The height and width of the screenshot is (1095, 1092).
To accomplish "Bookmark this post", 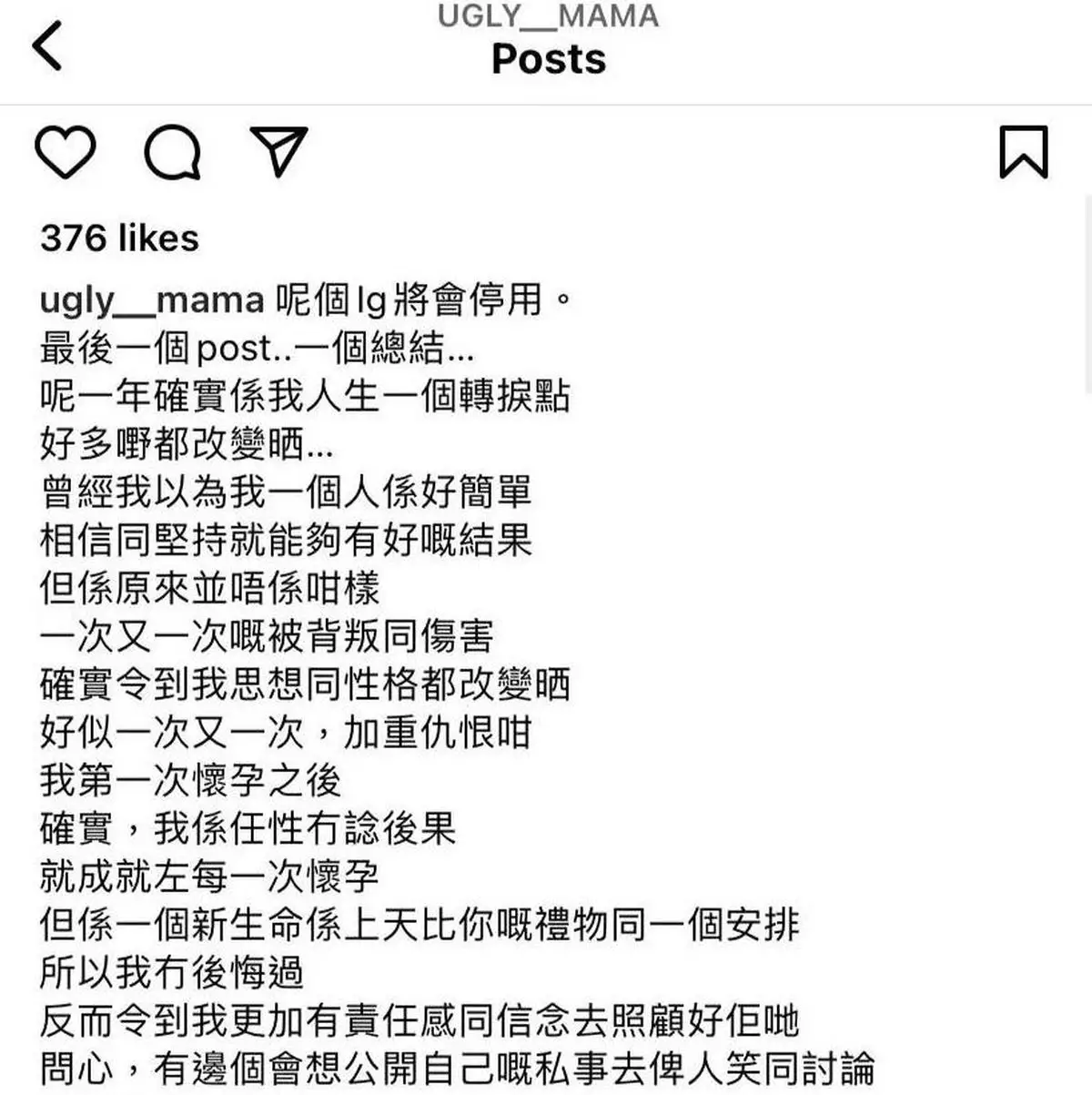I will coord(1024,152).
